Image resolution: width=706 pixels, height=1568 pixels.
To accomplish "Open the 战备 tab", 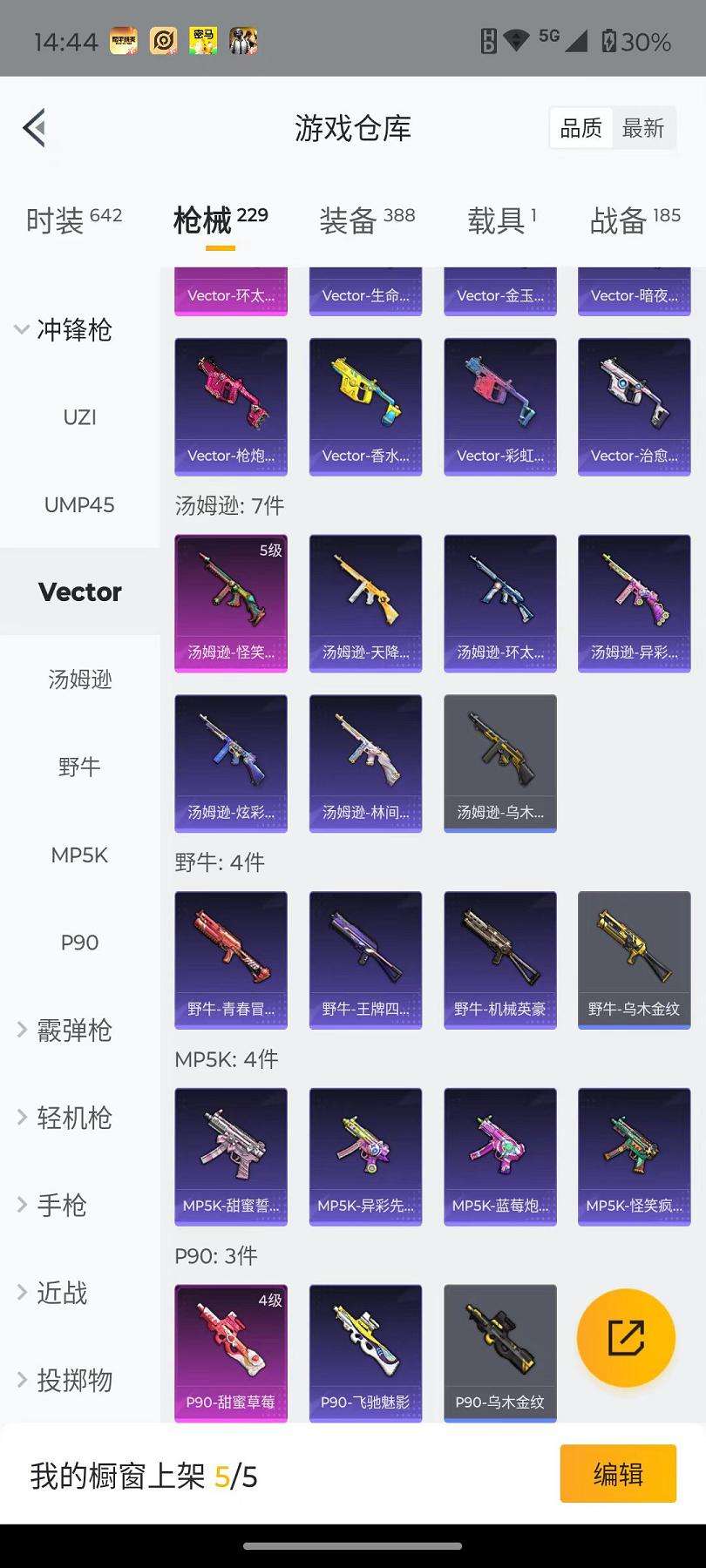I will point(635,220).
